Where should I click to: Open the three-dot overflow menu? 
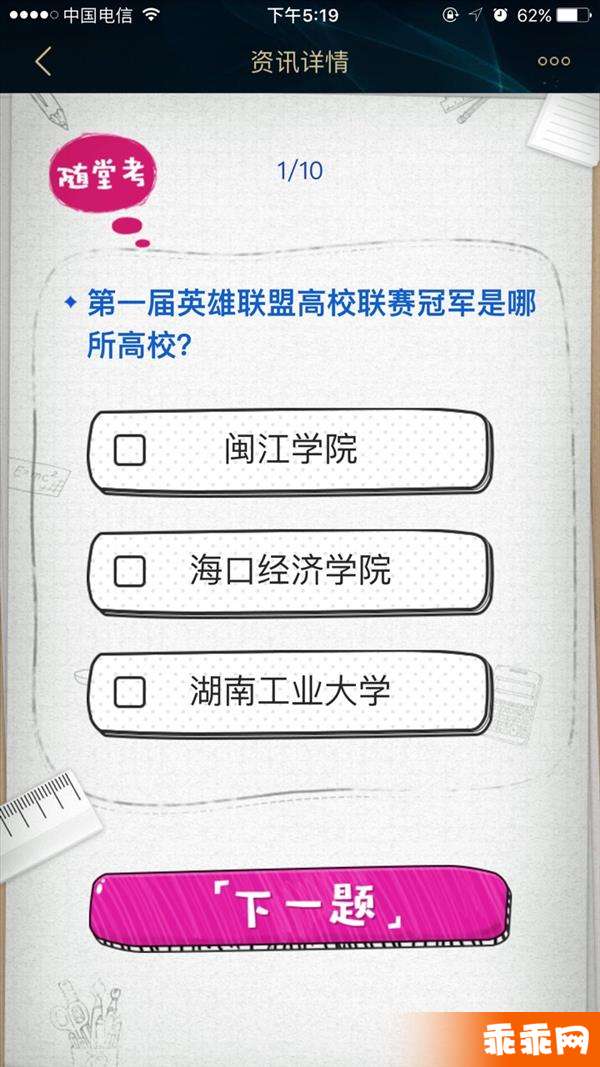click(x=553, y=61)
